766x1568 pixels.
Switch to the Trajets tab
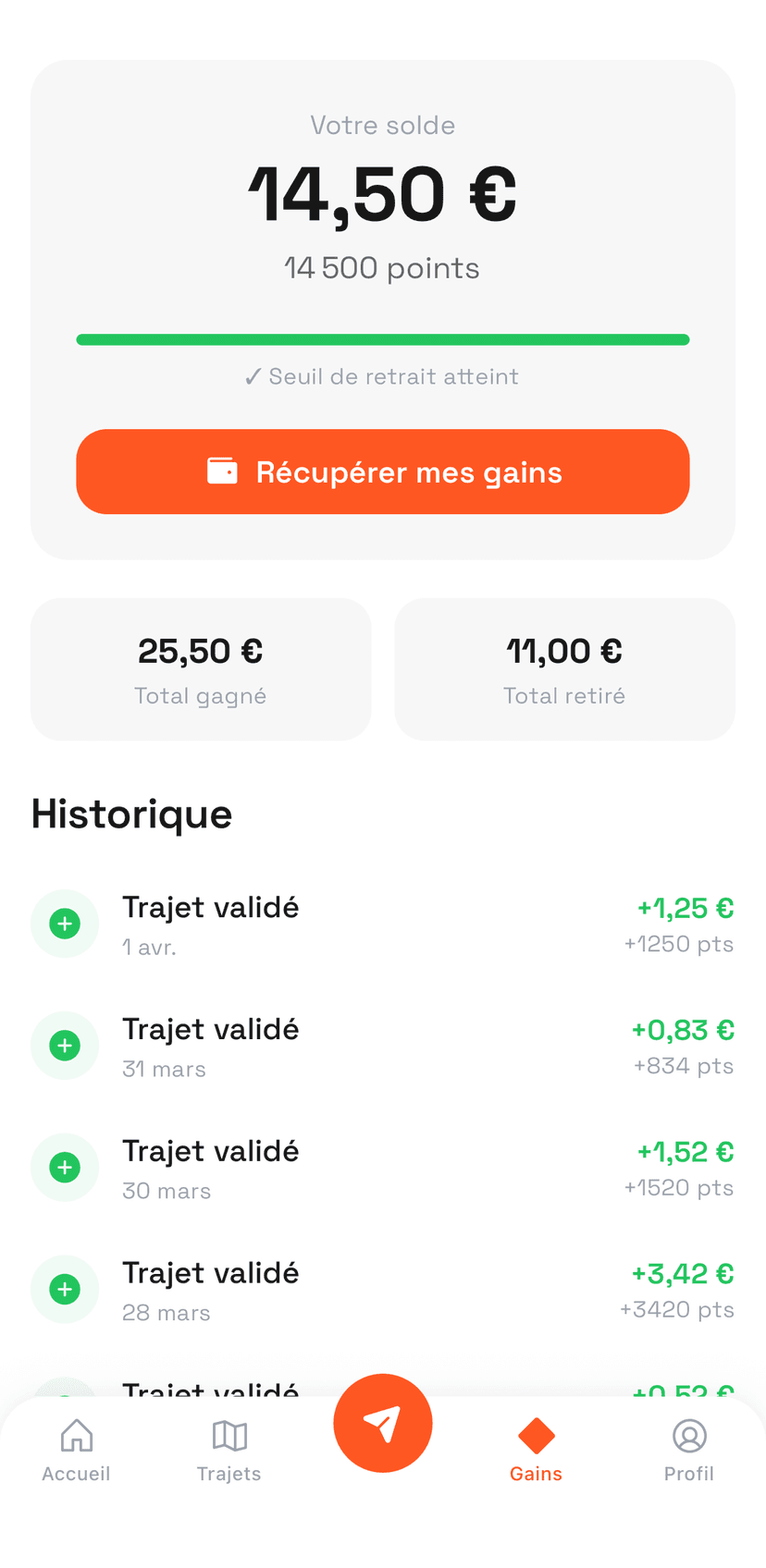pos(229,1450)
